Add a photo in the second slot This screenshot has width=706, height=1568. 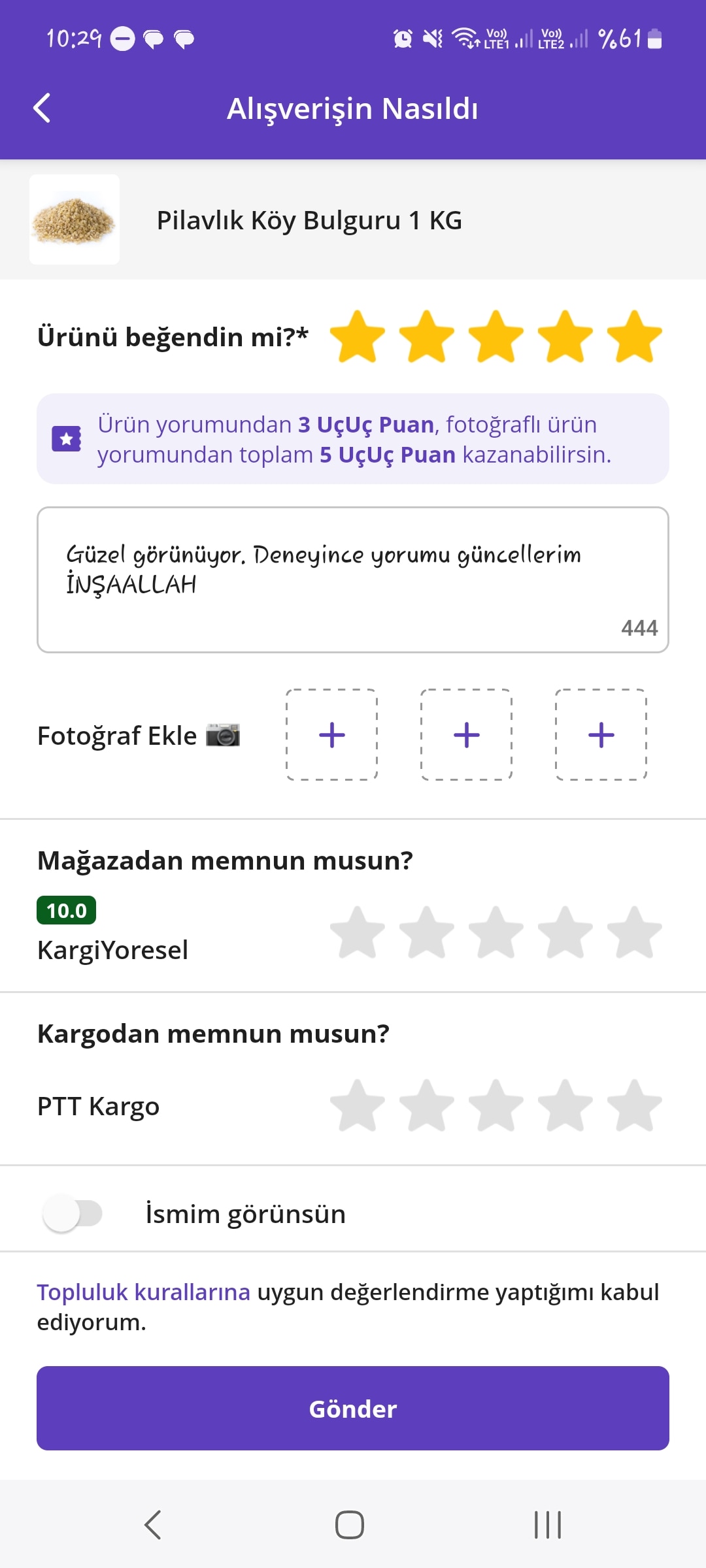pos(467,735)
